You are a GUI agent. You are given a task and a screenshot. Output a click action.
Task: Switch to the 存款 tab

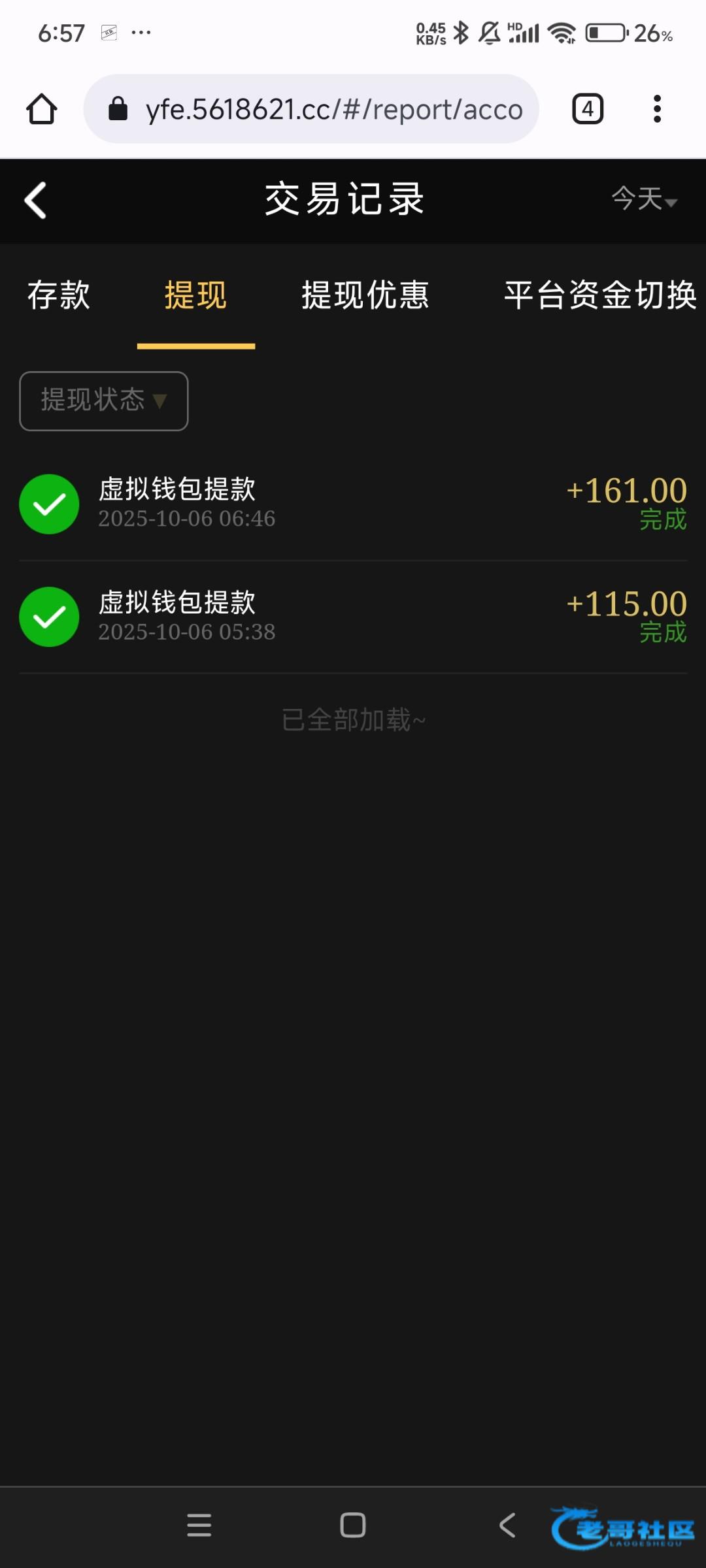(x=59, y=295)
